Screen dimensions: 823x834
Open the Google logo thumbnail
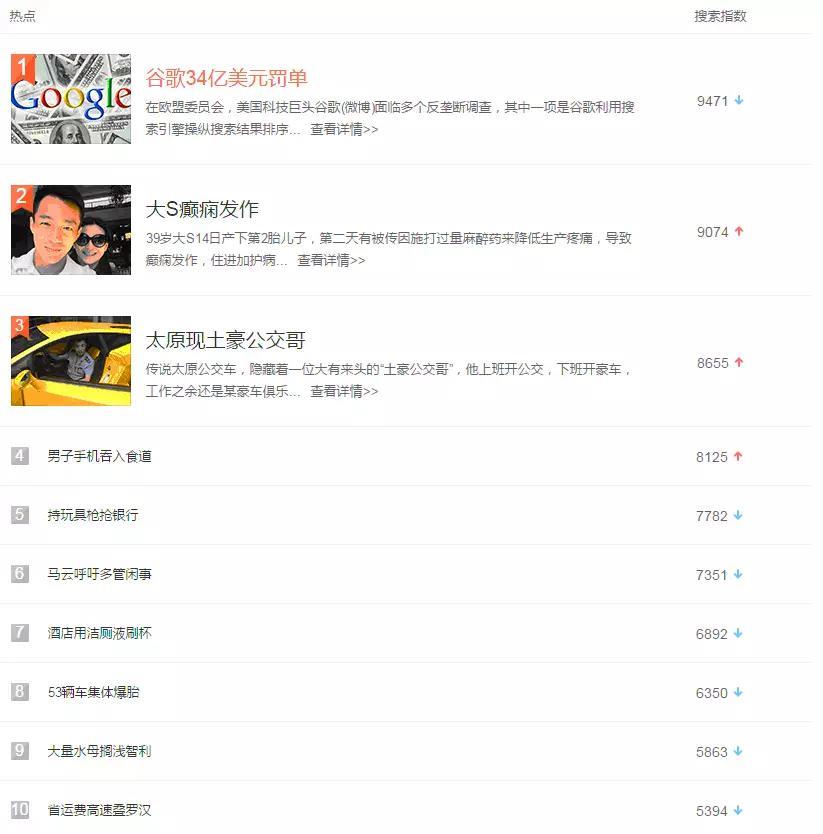(x=71, y=99)
